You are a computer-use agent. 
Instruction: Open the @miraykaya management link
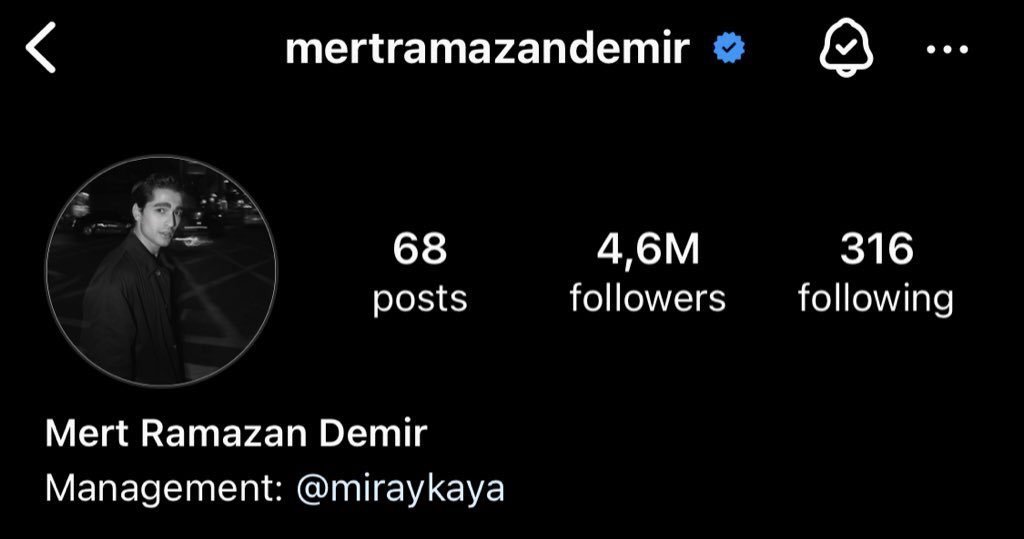click(x=401, y=490)
